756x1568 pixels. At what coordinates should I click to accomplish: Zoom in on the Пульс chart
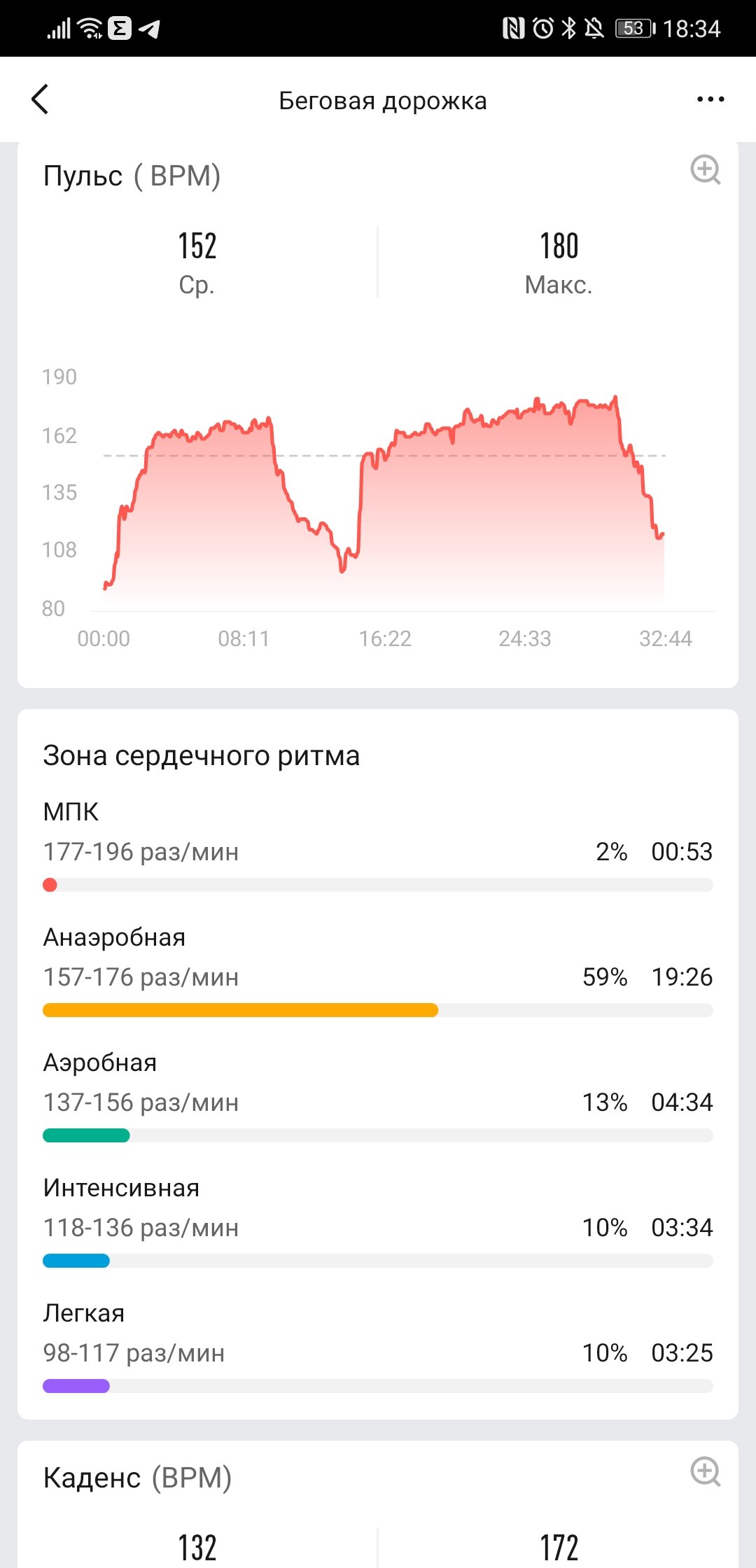(705, 170)
